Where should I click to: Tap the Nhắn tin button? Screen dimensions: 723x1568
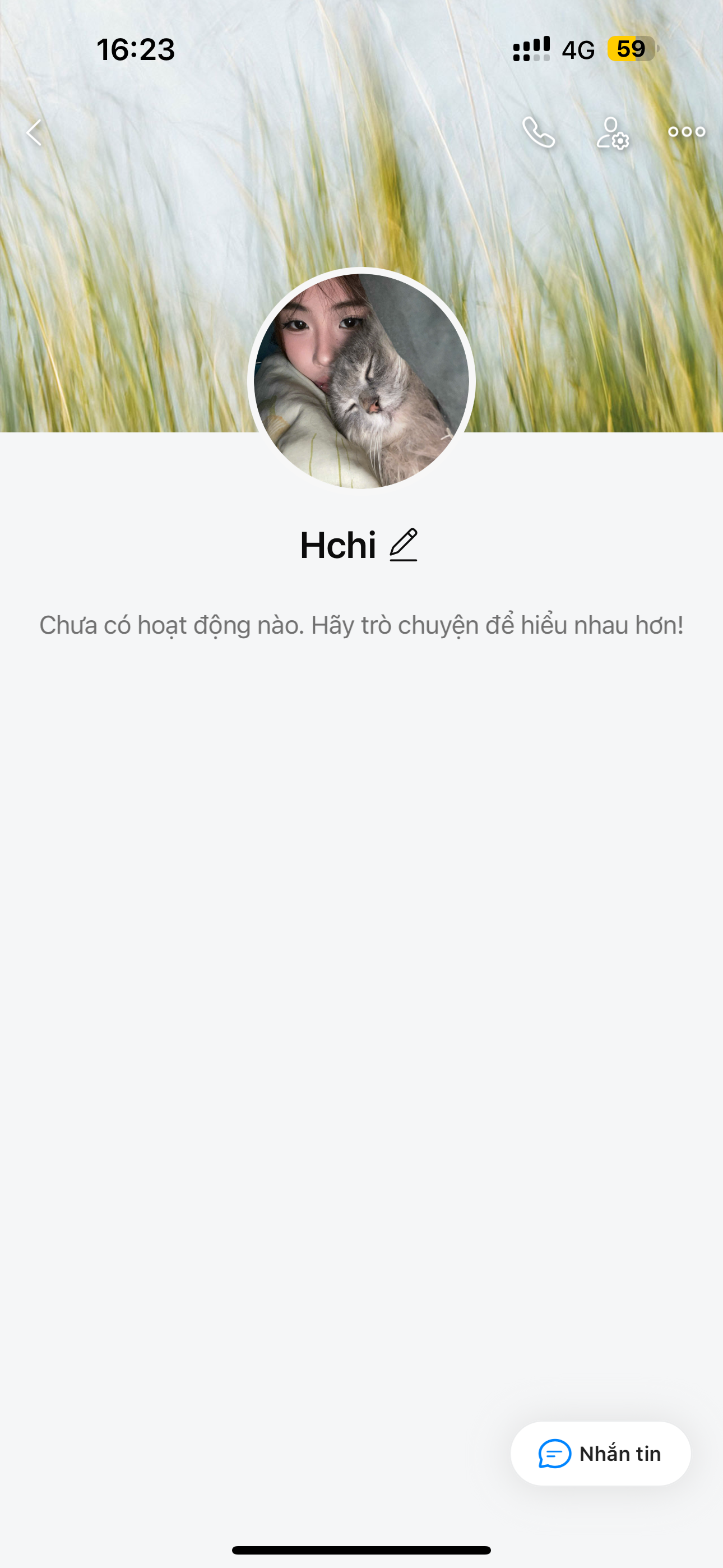[x=600, y=1454]
